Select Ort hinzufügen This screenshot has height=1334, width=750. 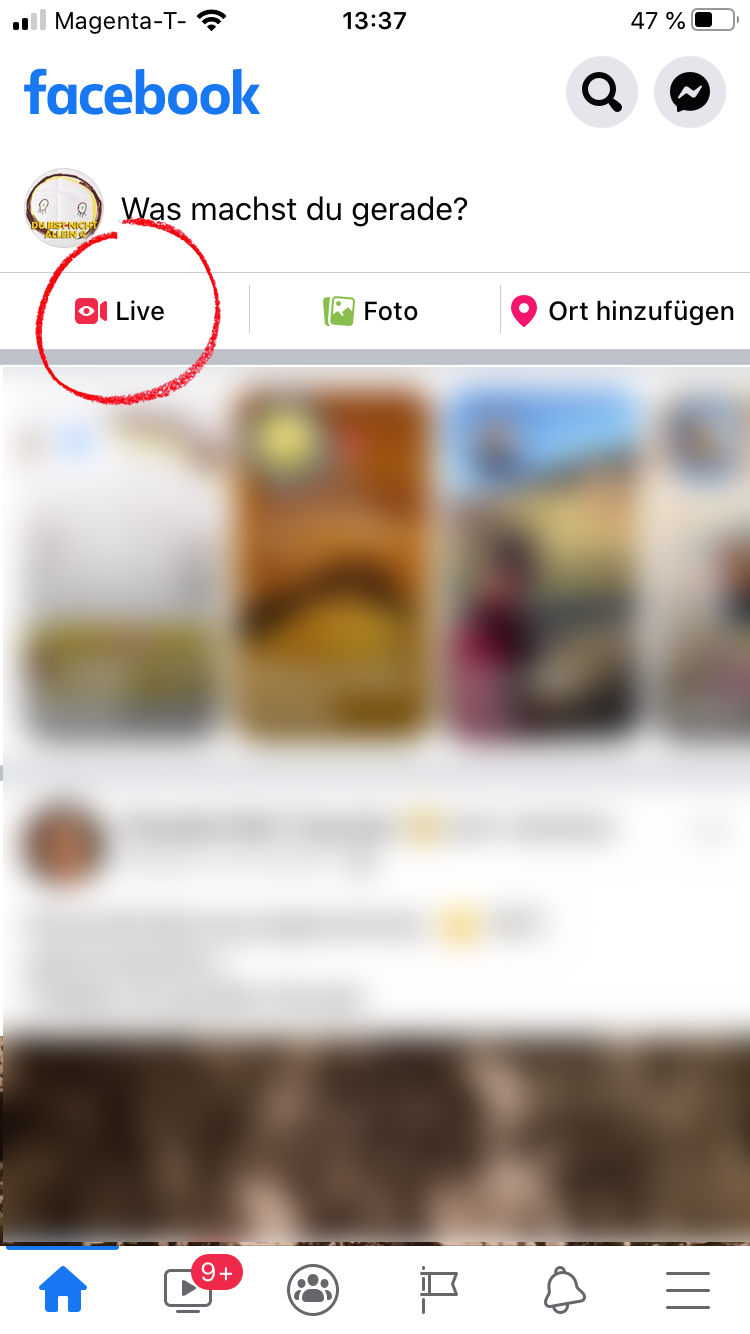point(623,311)
